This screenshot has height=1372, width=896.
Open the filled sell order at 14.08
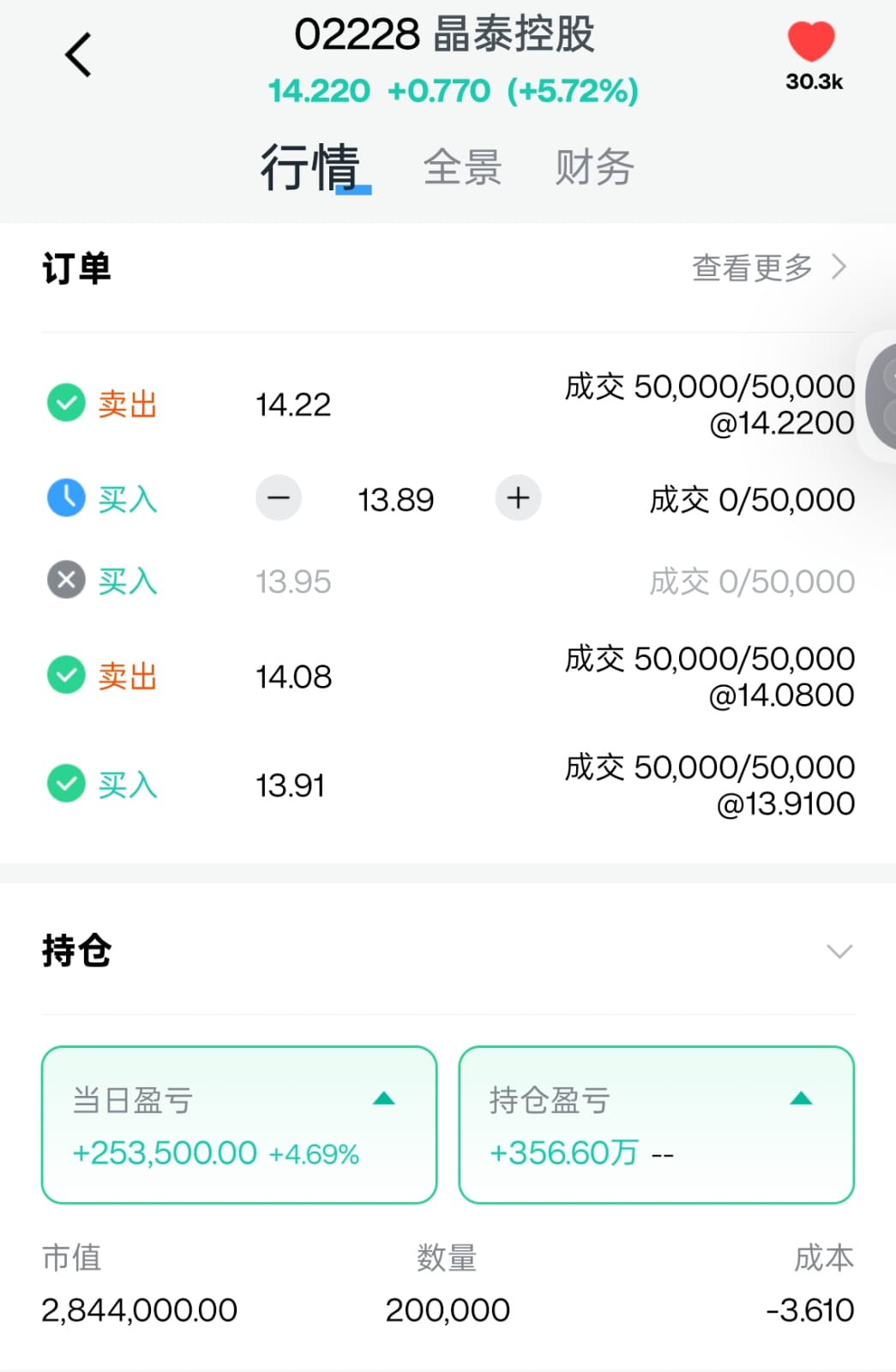[449, 677]
